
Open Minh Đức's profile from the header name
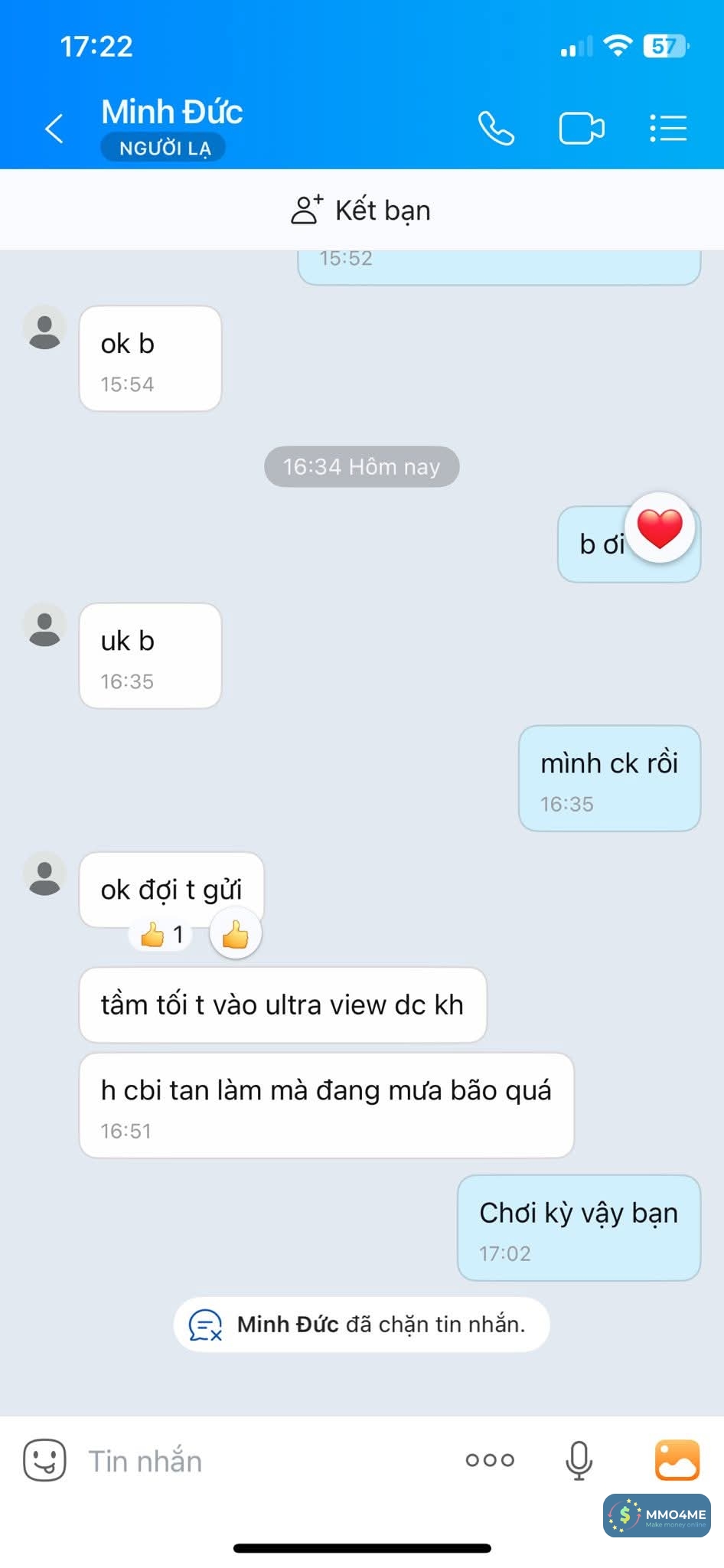click(172, 113)
